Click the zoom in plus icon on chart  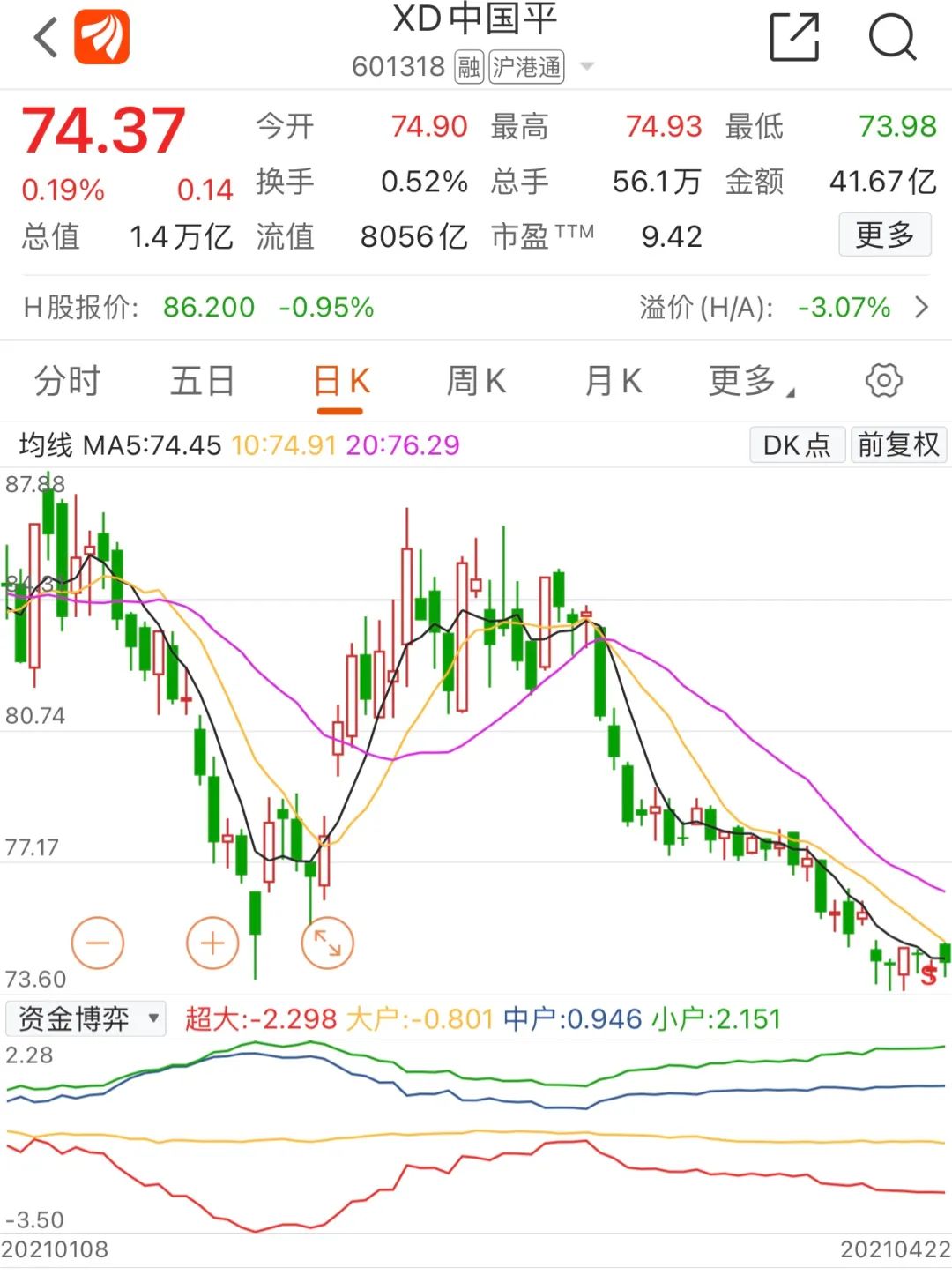(212, 943)
